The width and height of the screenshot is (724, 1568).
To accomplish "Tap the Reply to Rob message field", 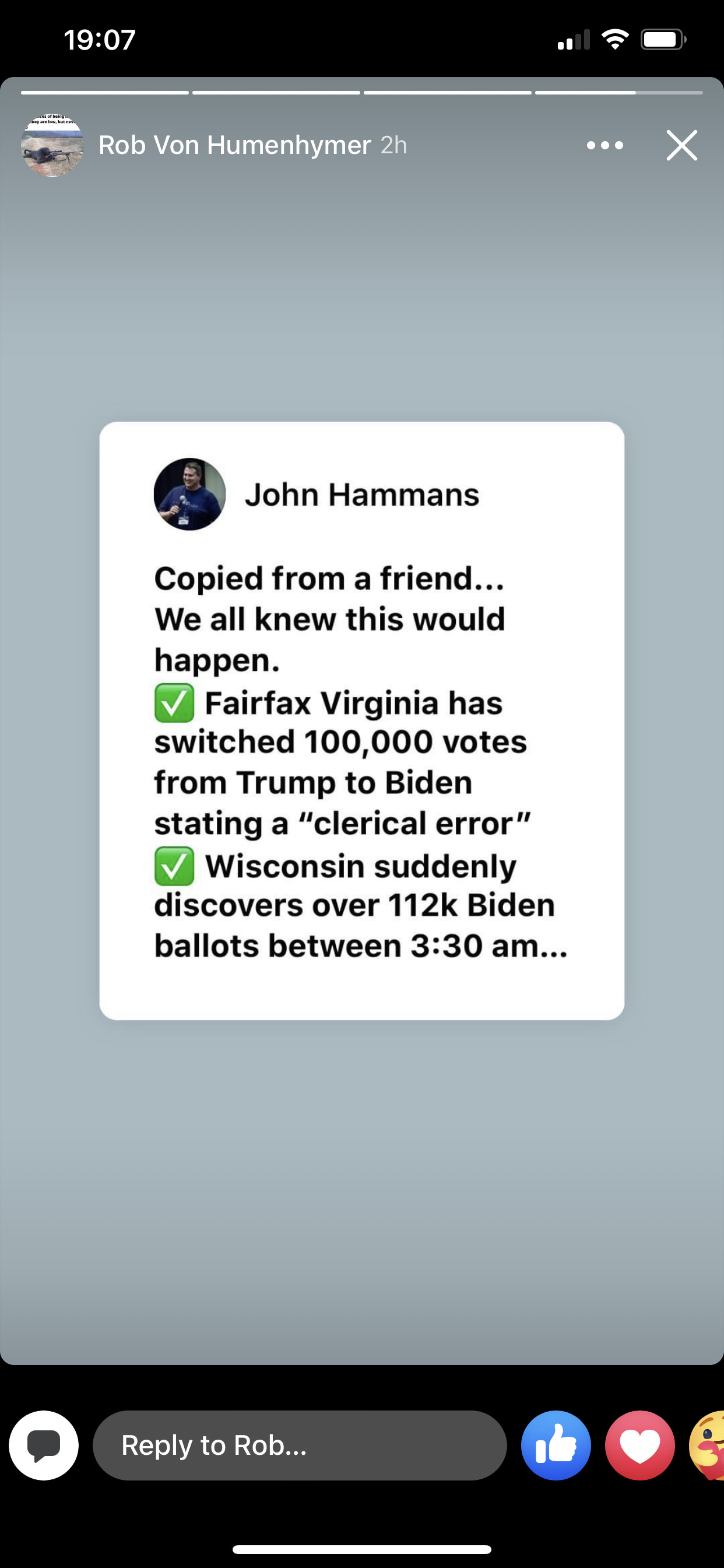I will click(x=299, y=1445).
